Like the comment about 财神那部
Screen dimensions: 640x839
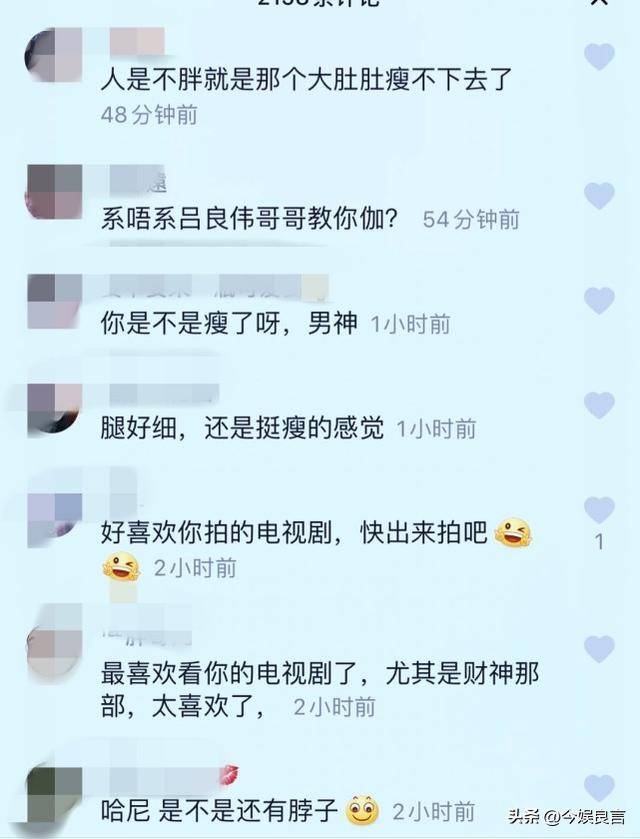599,649
